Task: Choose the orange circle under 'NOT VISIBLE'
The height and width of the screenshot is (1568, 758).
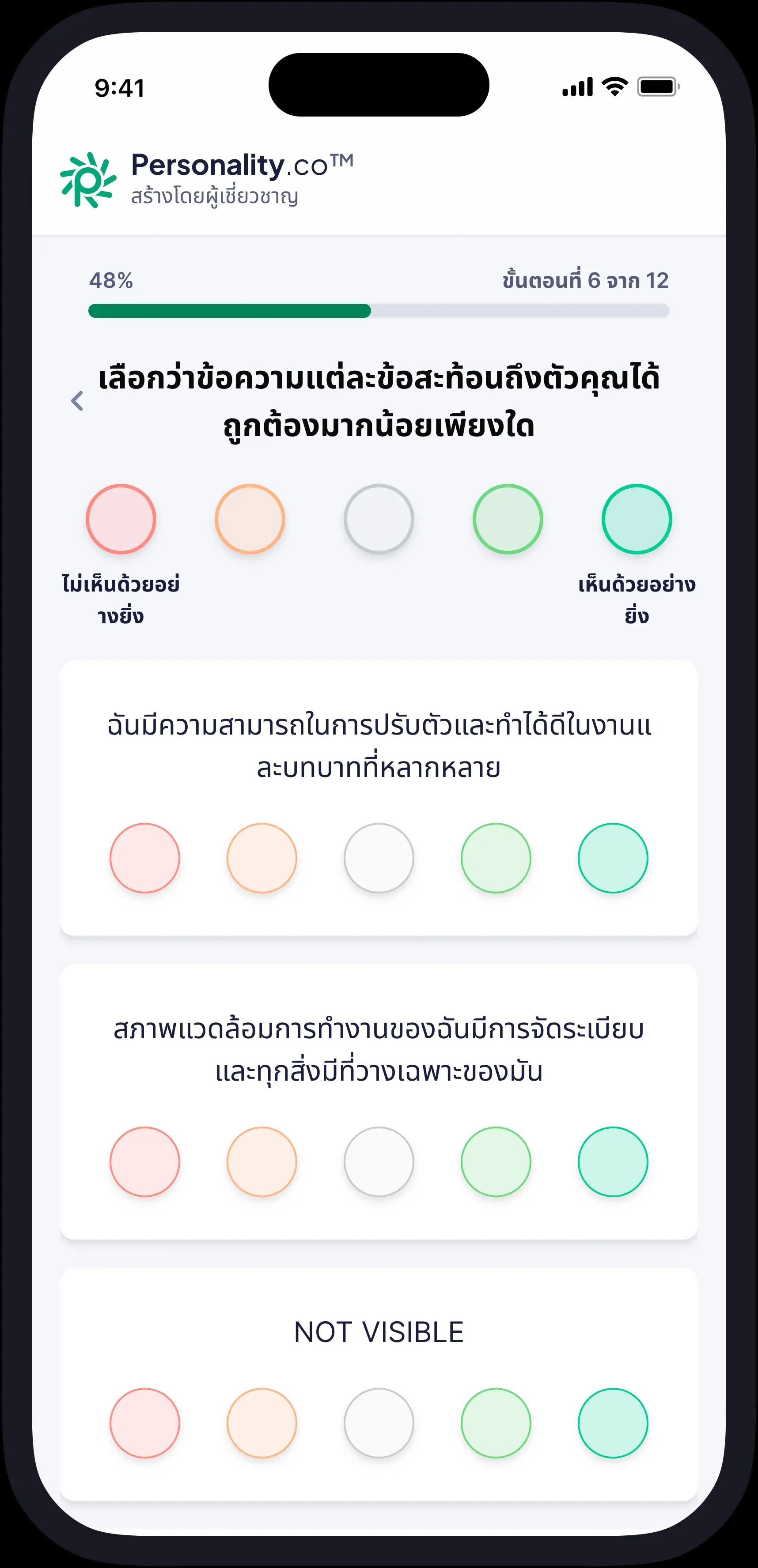Action: click(x=261, y=1422)
